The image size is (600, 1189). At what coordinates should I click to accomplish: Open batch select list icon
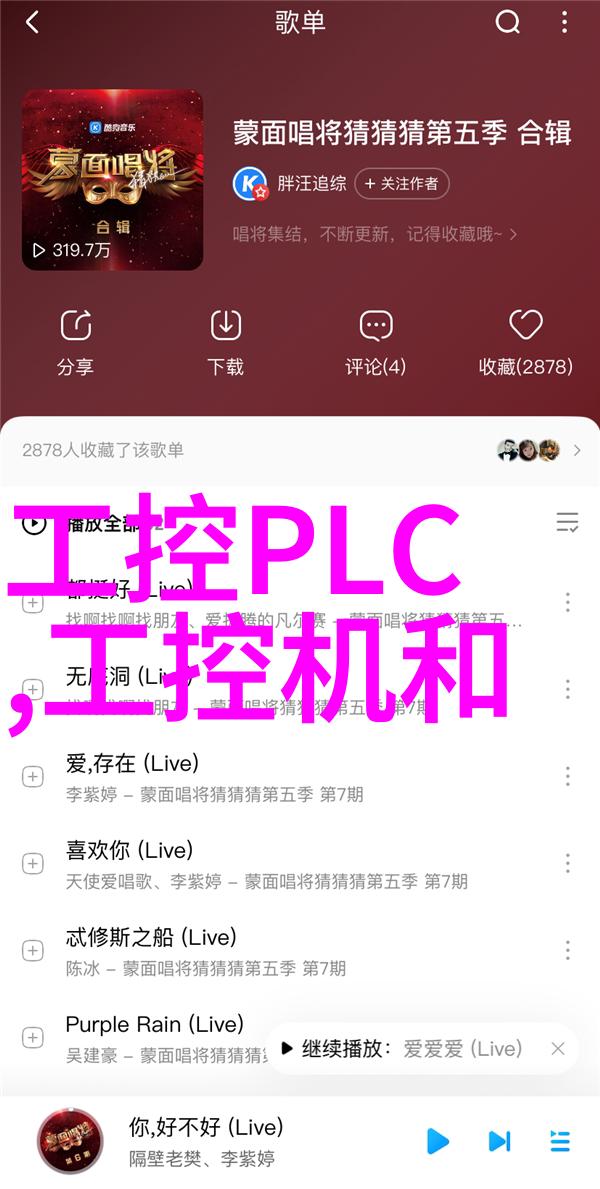tap(567, 523)
